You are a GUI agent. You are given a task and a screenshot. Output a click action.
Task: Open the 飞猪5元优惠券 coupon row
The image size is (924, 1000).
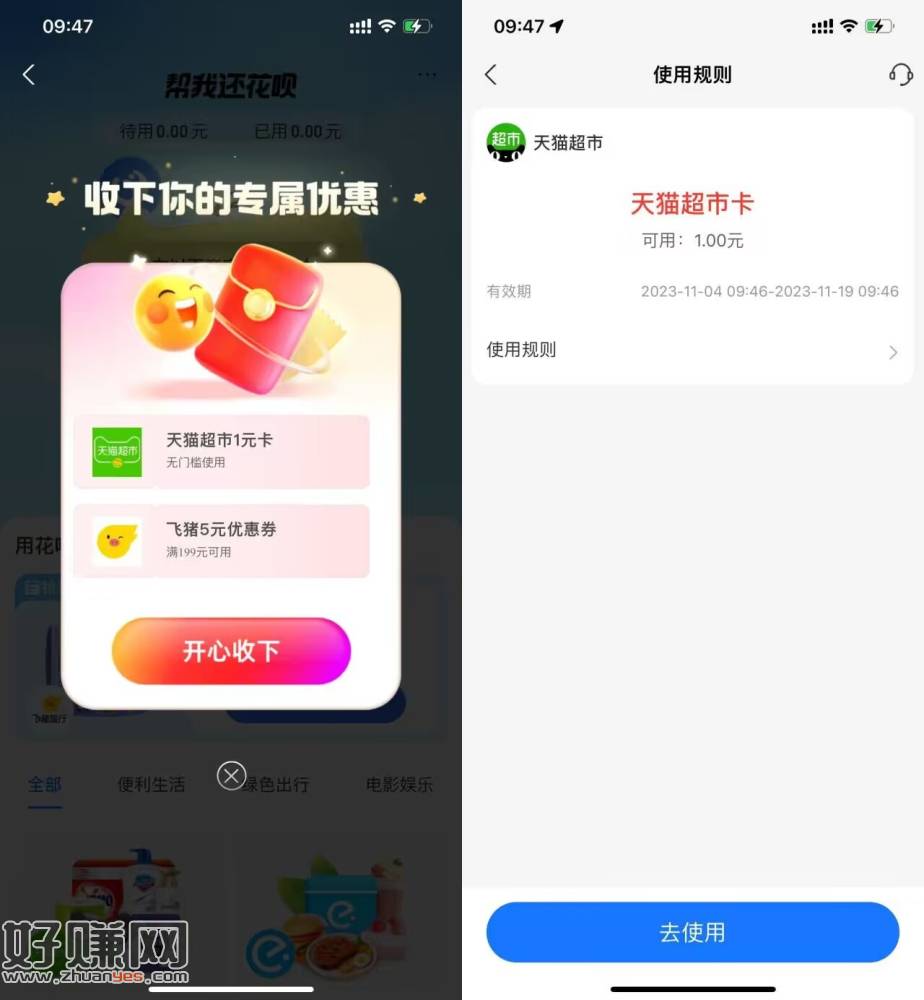click(x=221, y=541)
